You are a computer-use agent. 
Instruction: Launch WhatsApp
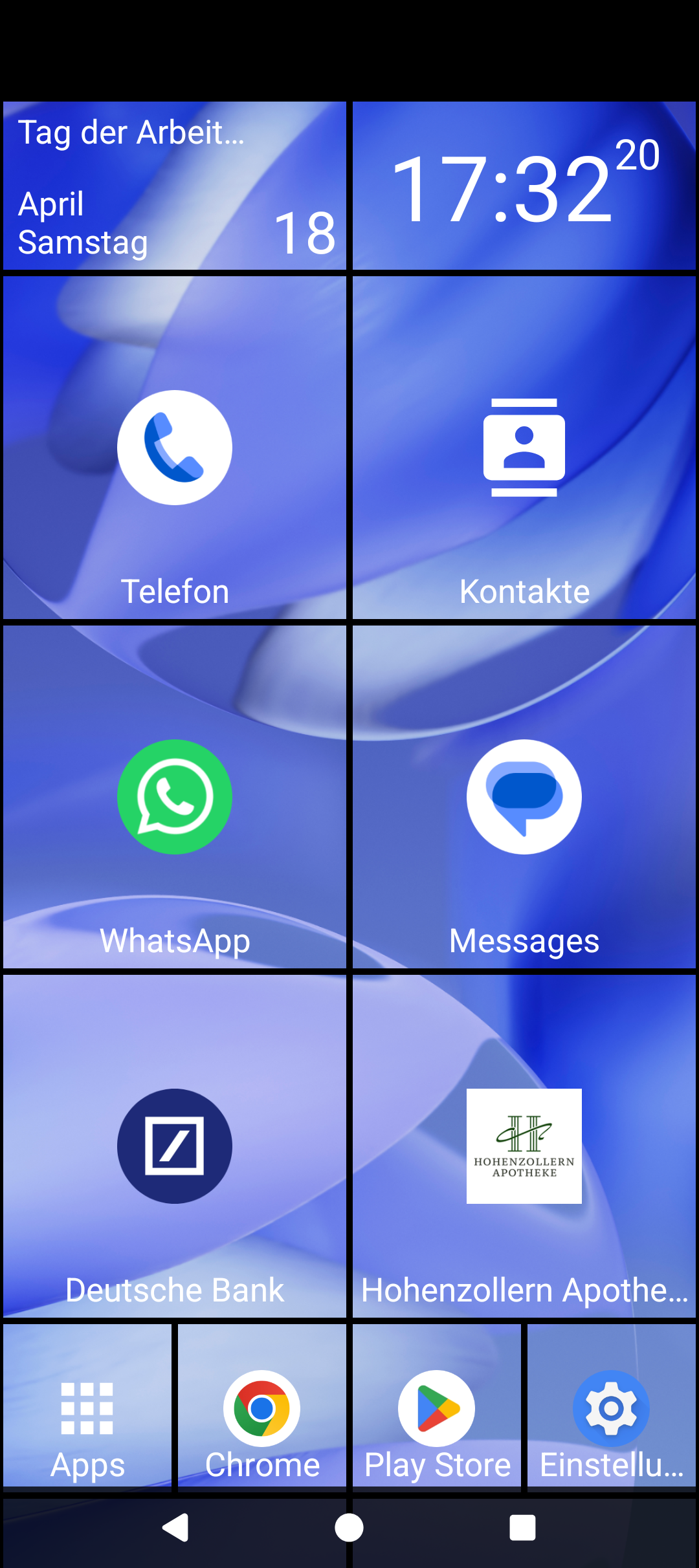174,797
